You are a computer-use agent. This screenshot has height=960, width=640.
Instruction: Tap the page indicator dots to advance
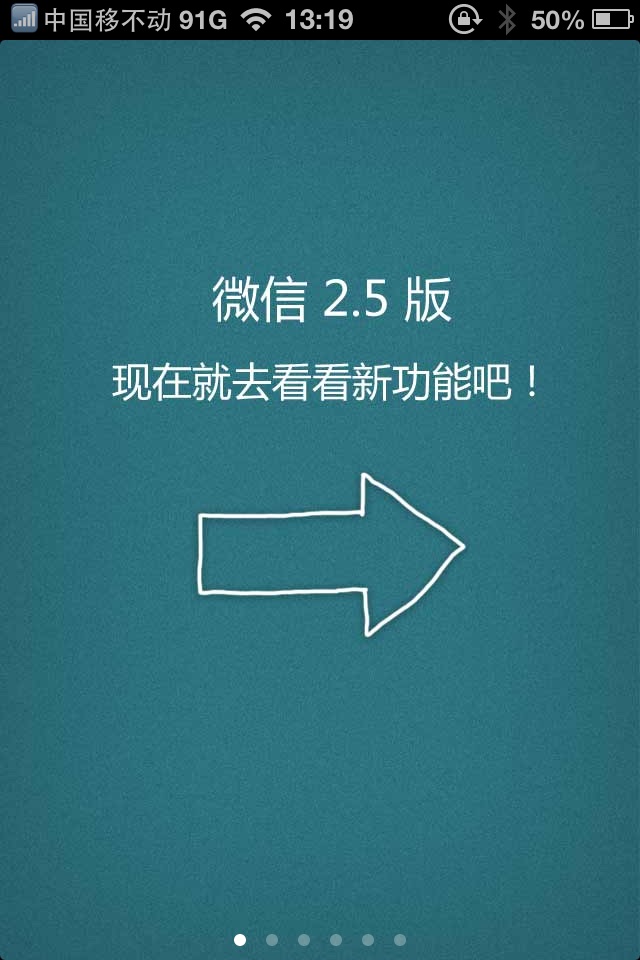point(320,939)
